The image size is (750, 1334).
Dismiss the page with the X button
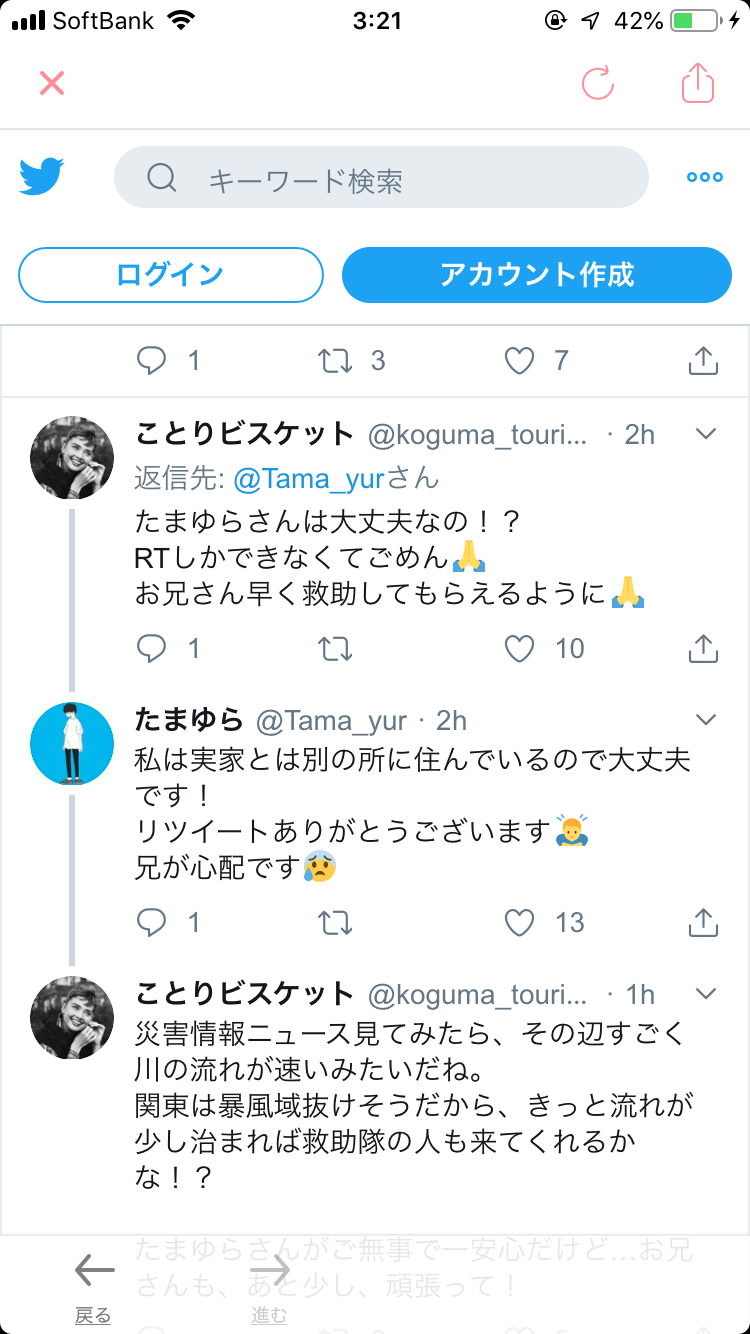coord(51,84)
